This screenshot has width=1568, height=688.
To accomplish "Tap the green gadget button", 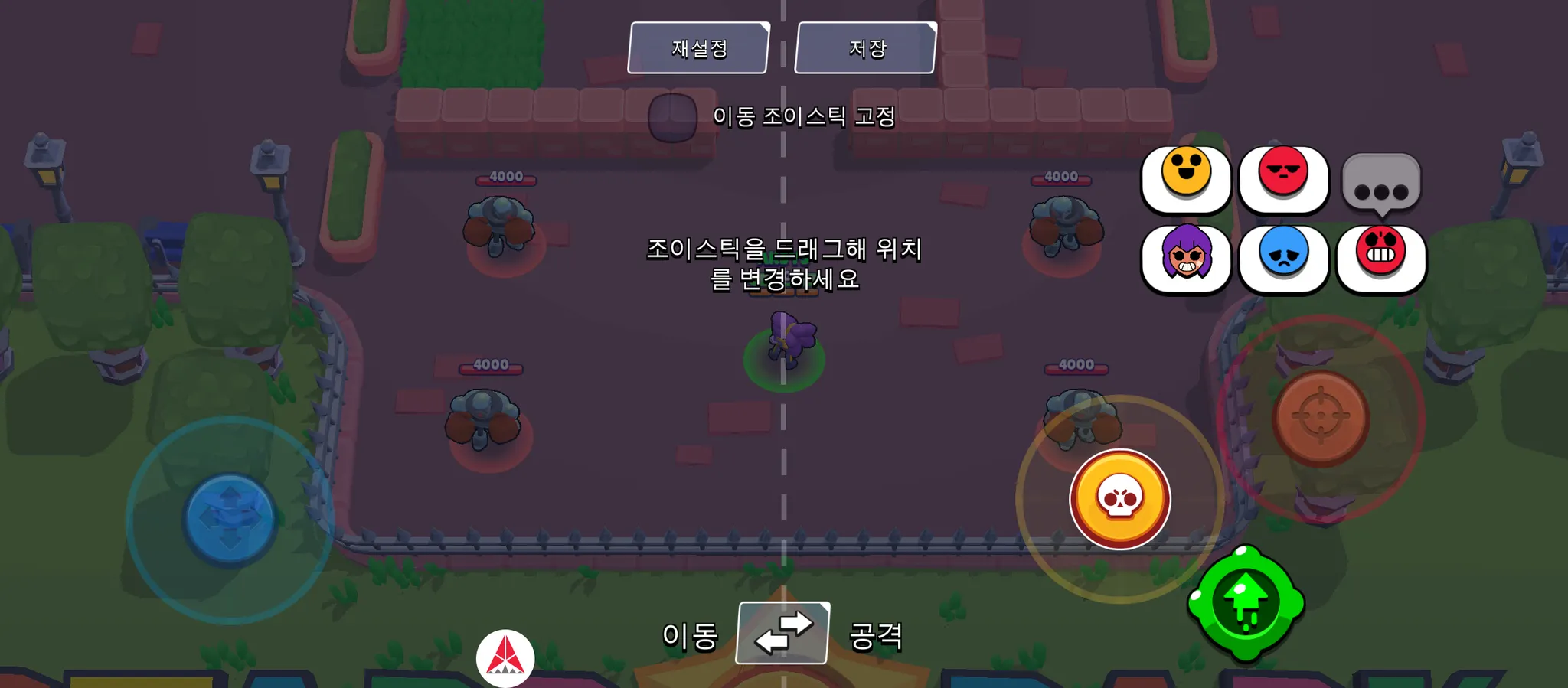I will 1246,603.
